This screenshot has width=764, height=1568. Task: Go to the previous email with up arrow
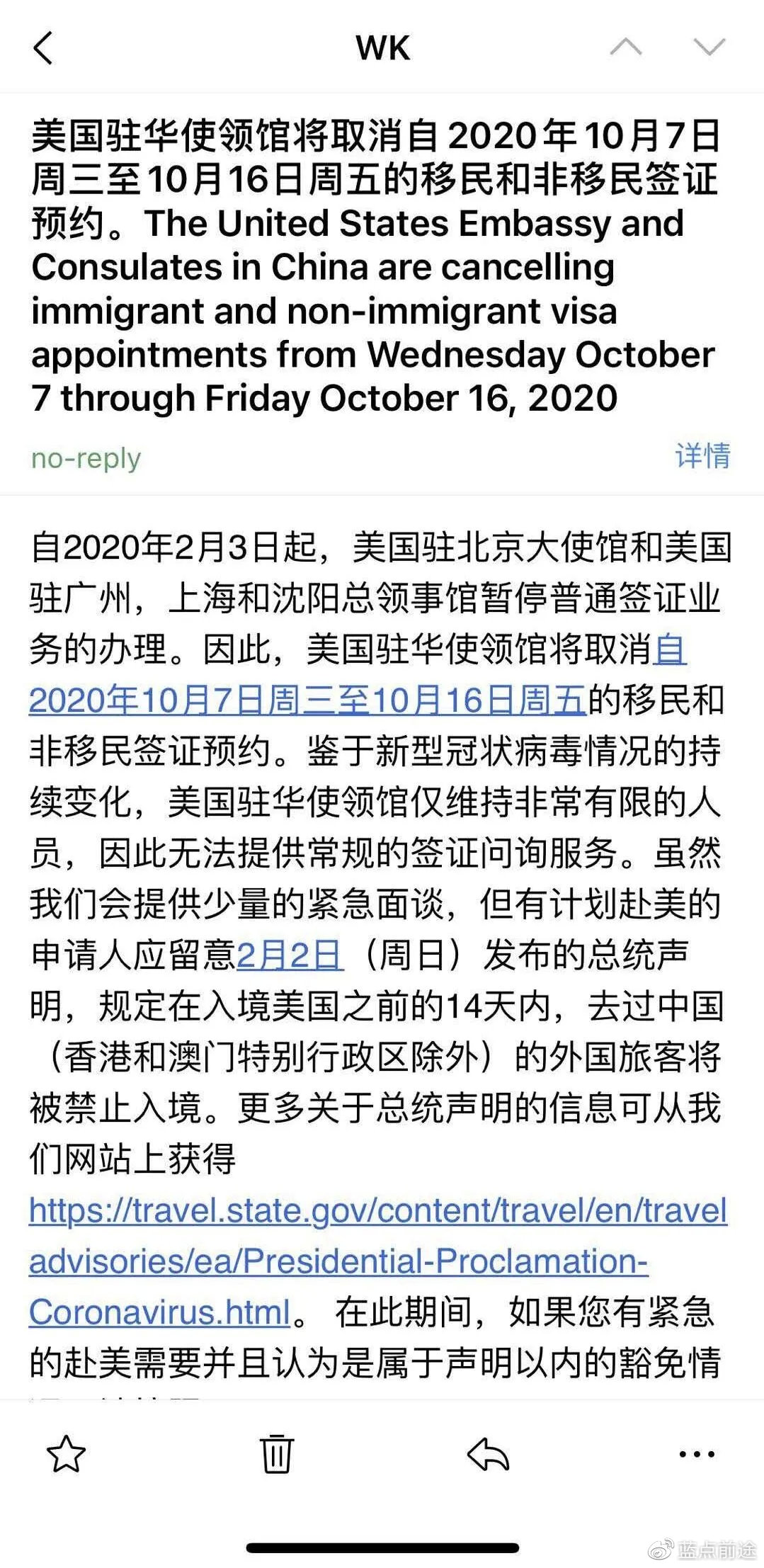coord(626,47)
